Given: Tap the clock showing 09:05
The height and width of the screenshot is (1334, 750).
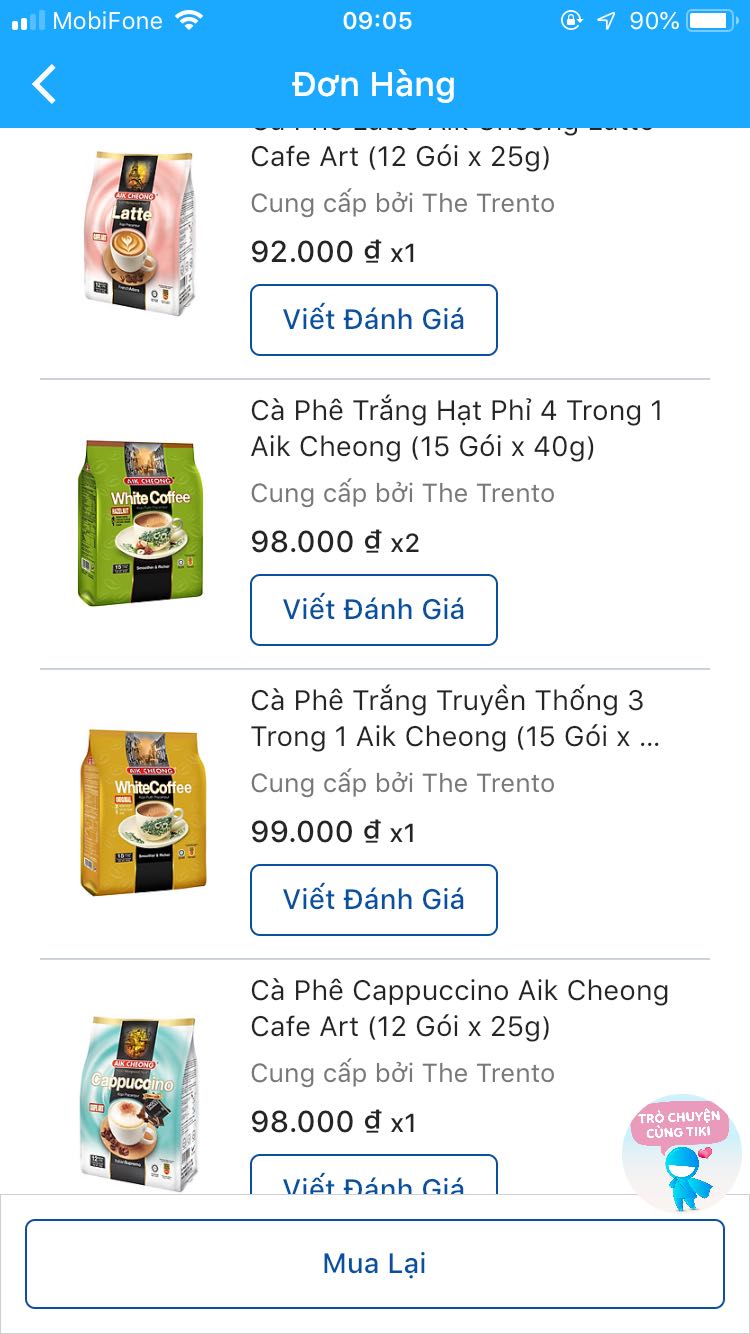Looking at the screenshot, I should pos(374,19).
